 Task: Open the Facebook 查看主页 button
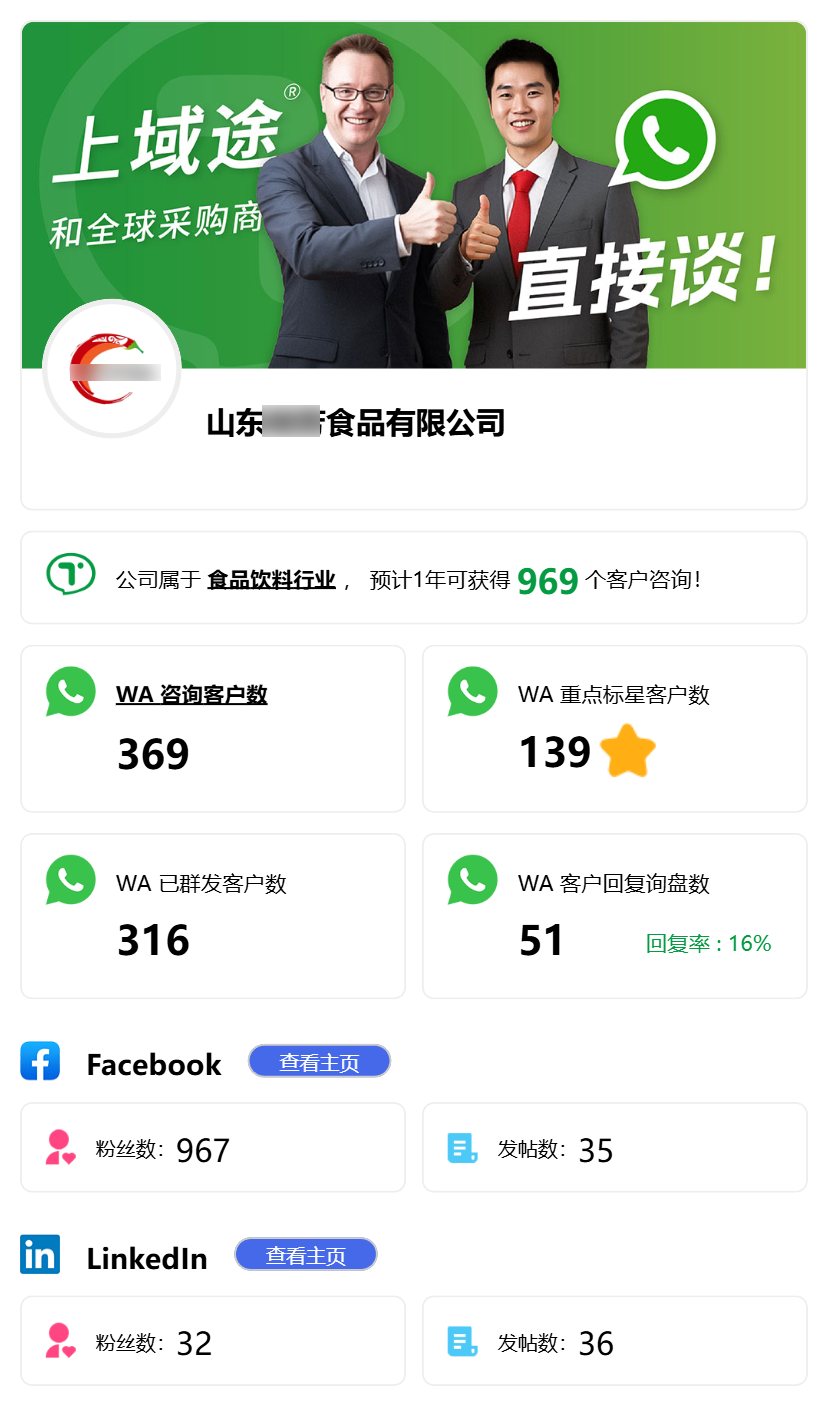[x=319, y=1062]
